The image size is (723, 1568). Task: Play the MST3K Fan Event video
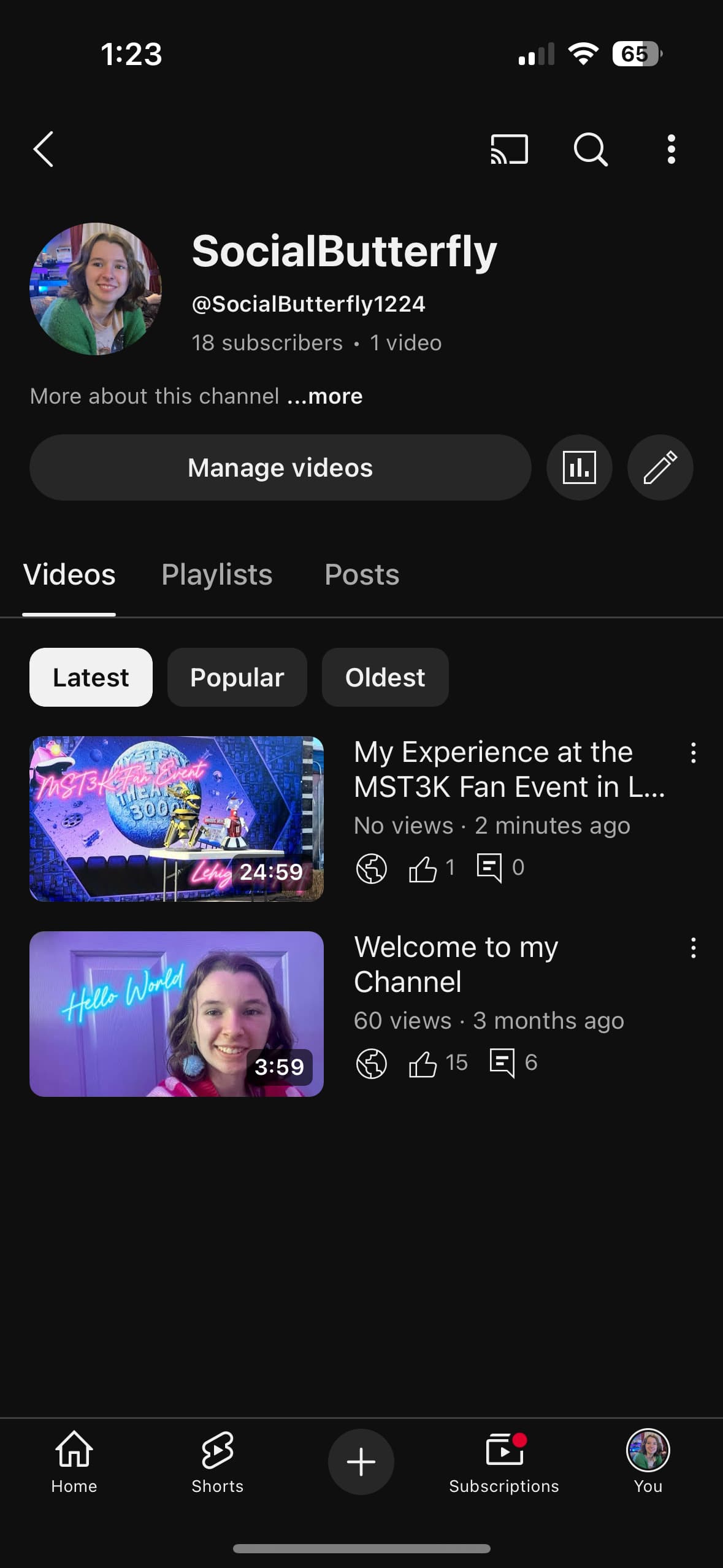pyautogui.click(x=177, y=818)
